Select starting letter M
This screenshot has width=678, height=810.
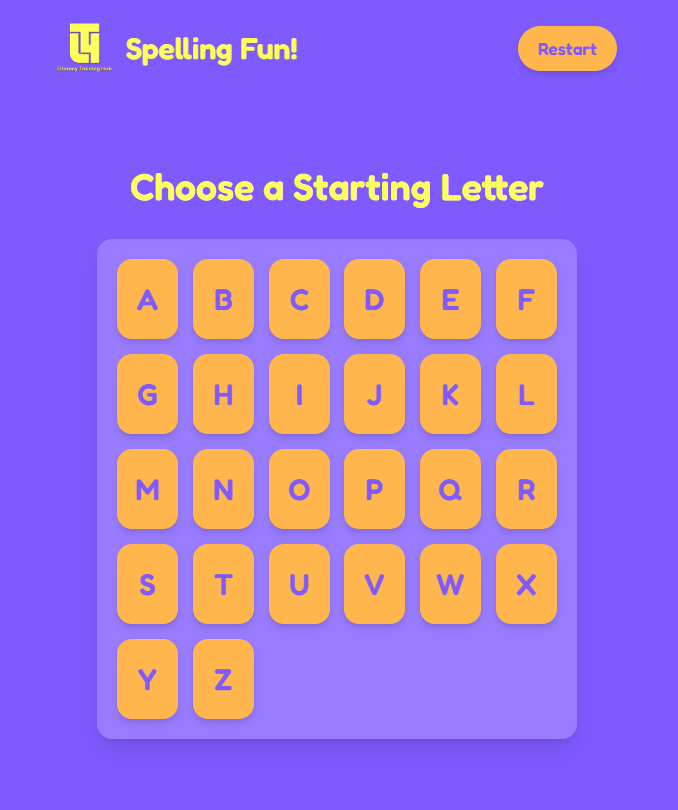[147, 489]
